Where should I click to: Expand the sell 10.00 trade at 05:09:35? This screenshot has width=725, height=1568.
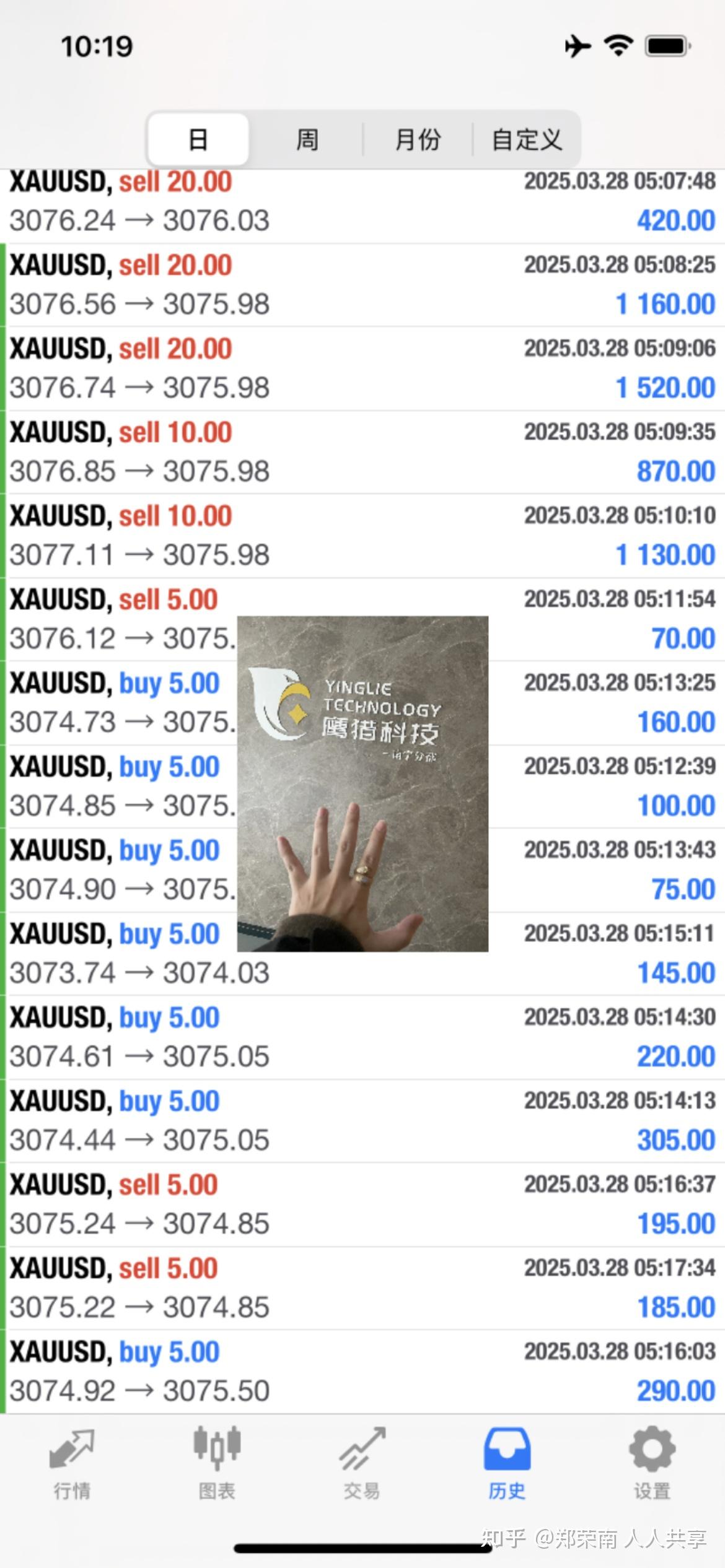[362, 452]
